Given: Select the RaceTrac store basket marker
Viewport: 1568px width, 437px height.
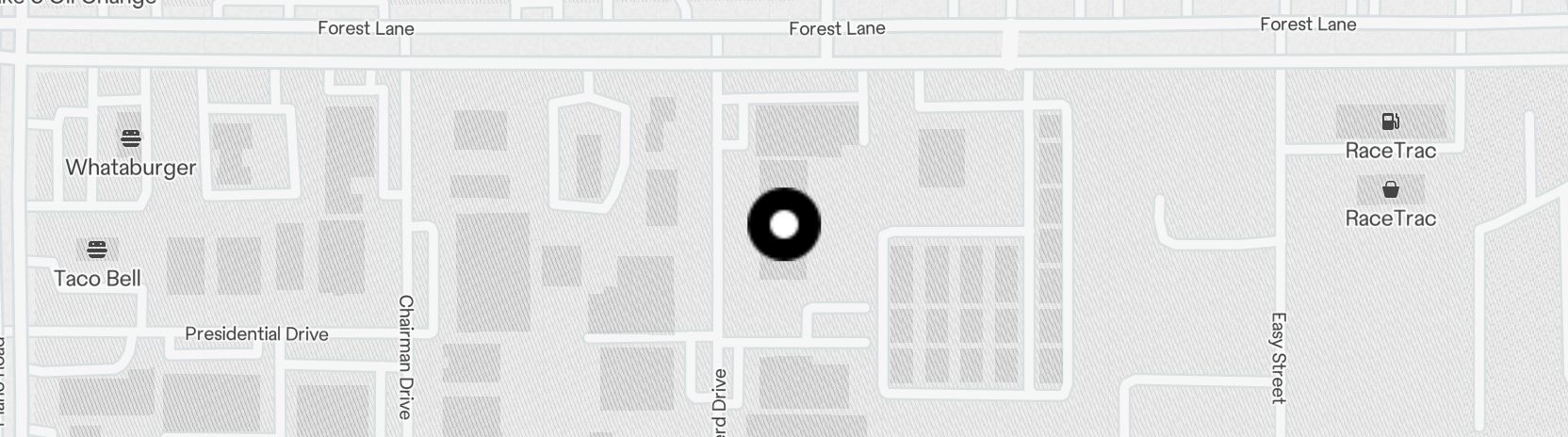Looking at the screenshot, I should click(x=1390, y=190).
